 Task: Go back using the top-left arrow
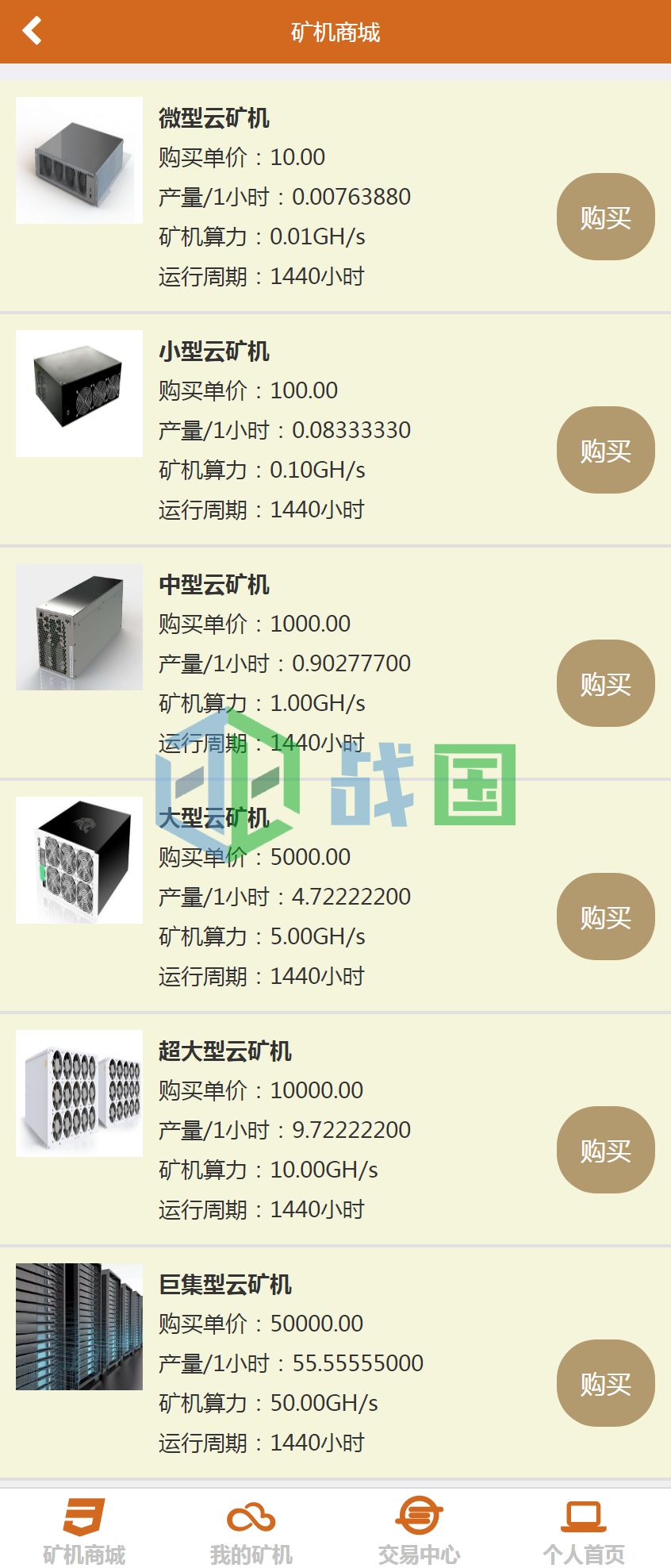33,32
